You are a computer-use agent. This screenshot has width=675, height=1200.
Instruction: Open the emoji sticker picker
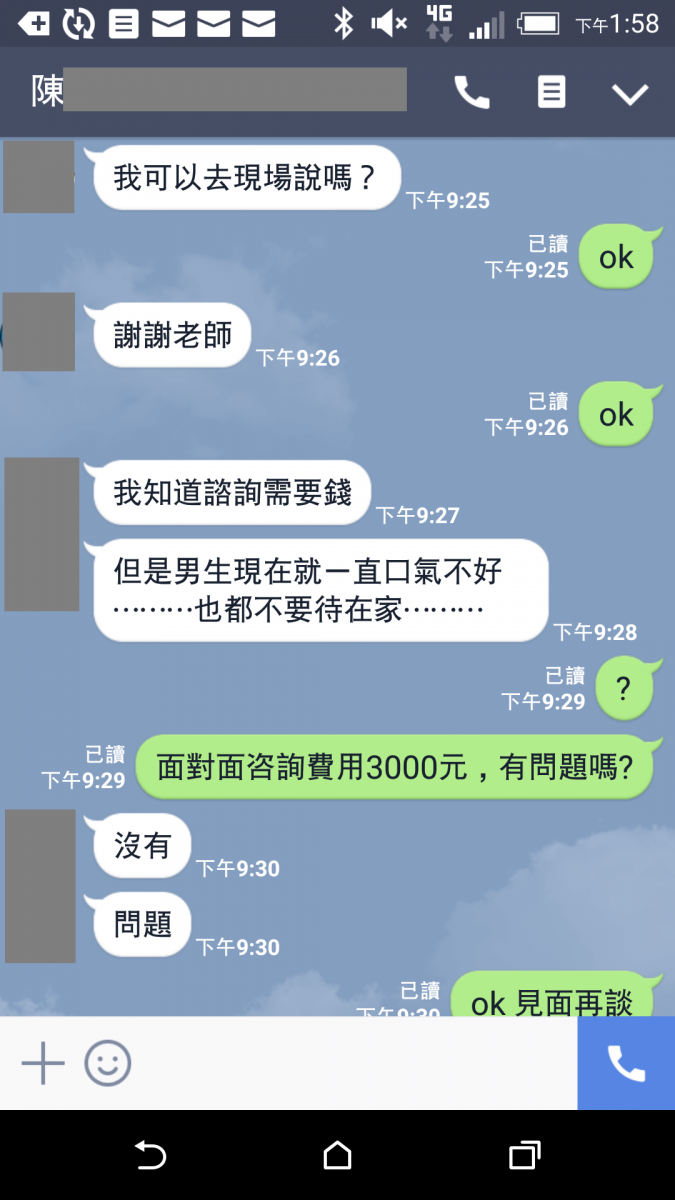(x=107, y=1063)
